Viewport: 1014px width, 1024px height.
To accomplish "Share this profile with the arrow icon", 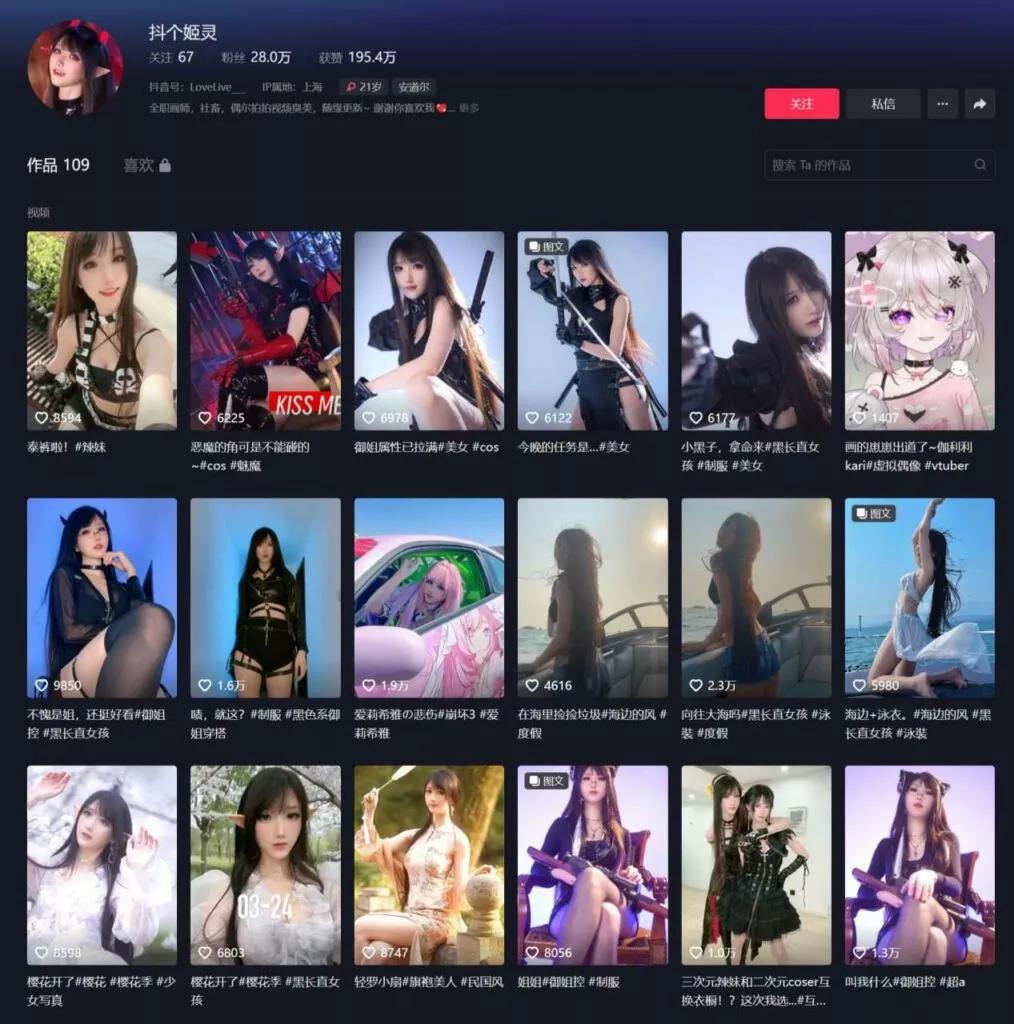I will 980,104.
